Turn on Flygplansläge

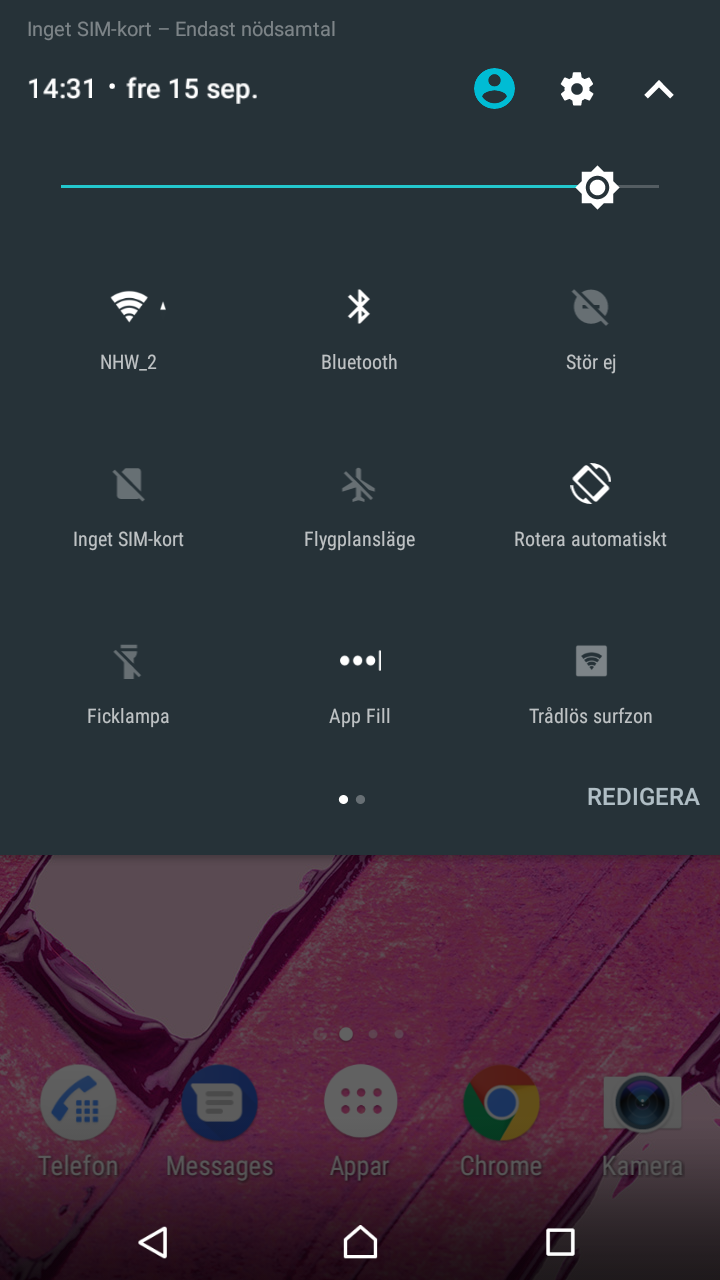(359, 485)
